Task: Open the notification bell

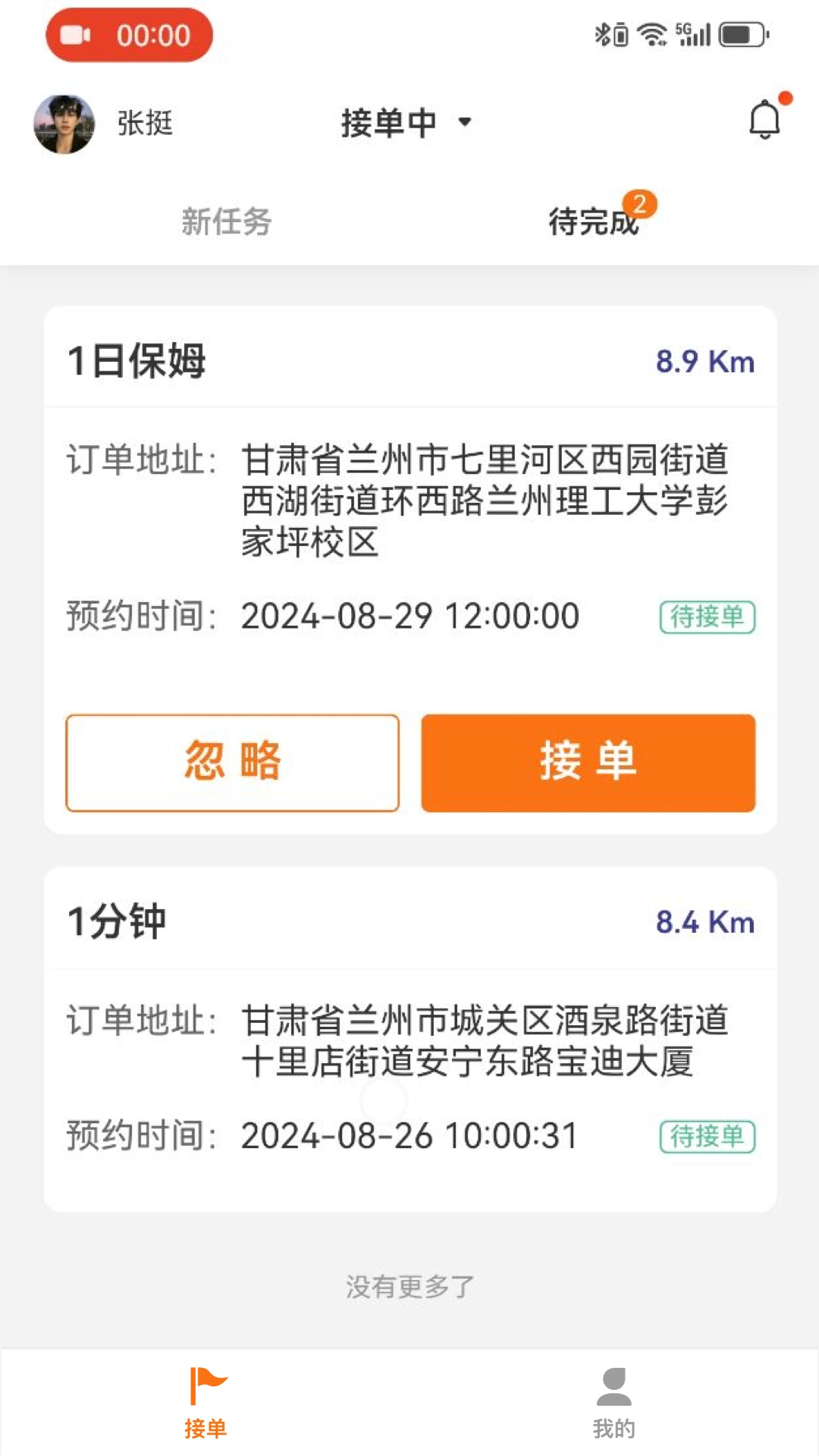Action: pos(765,119)
